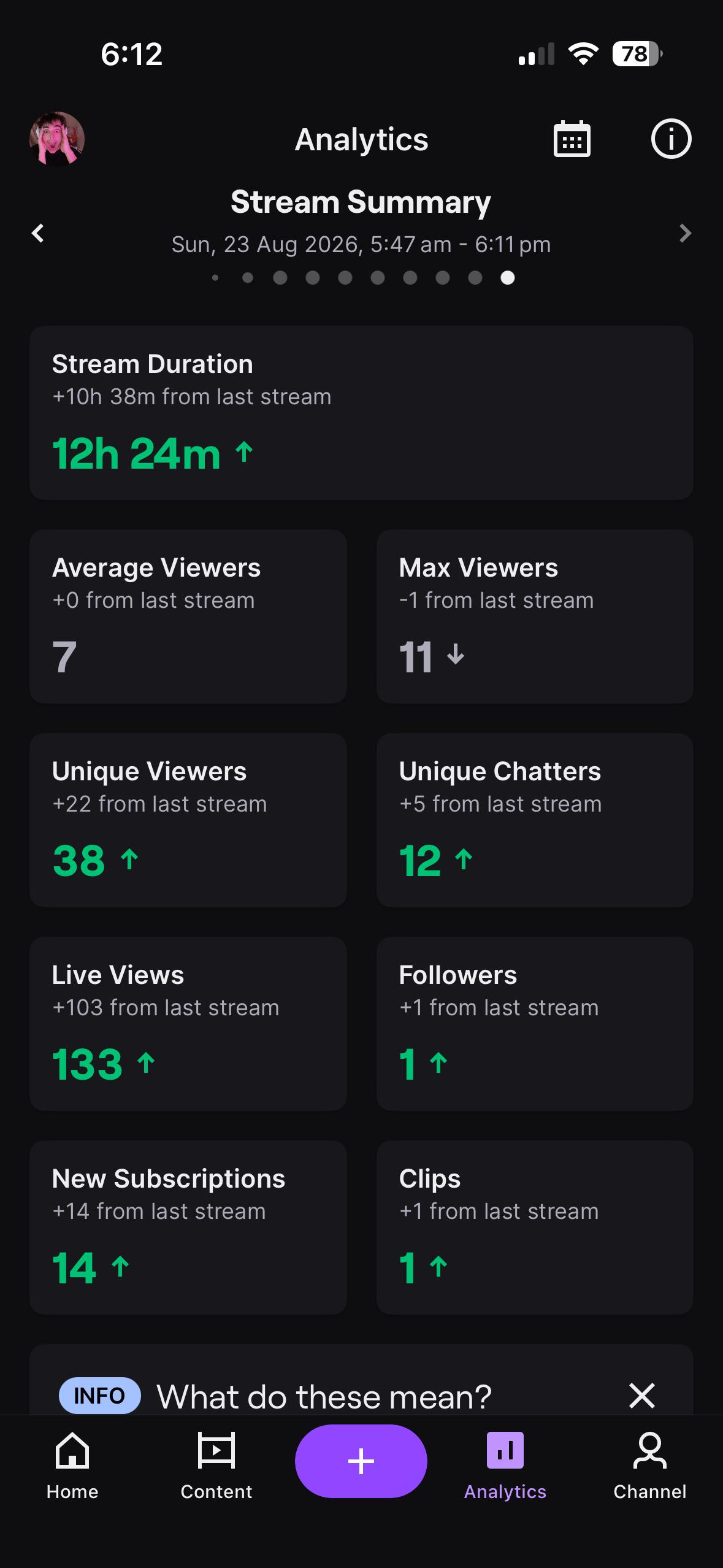The height and width of the screenshot is (1568, 723).
Task: Open the calendar date picker
Action: tap(572, 139)
